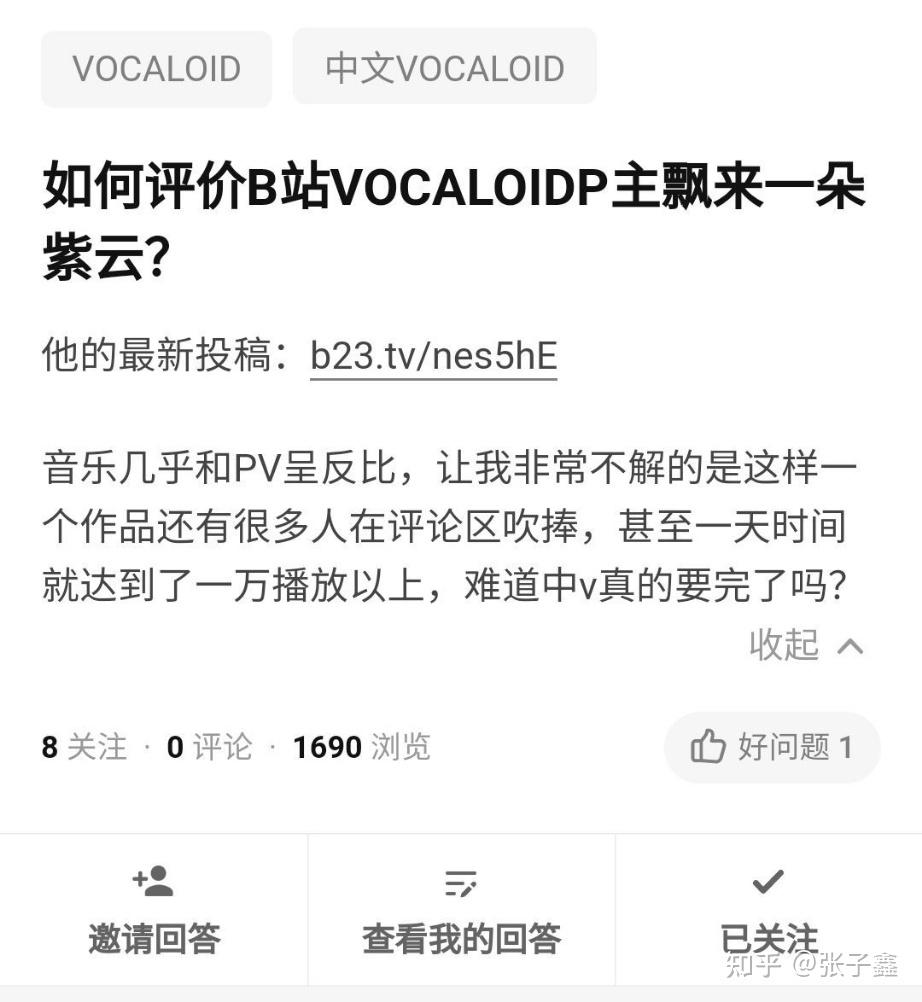Open 查看我的回答
The width and height of the screenshot is (922, 1002).
[x=461, y=910]
